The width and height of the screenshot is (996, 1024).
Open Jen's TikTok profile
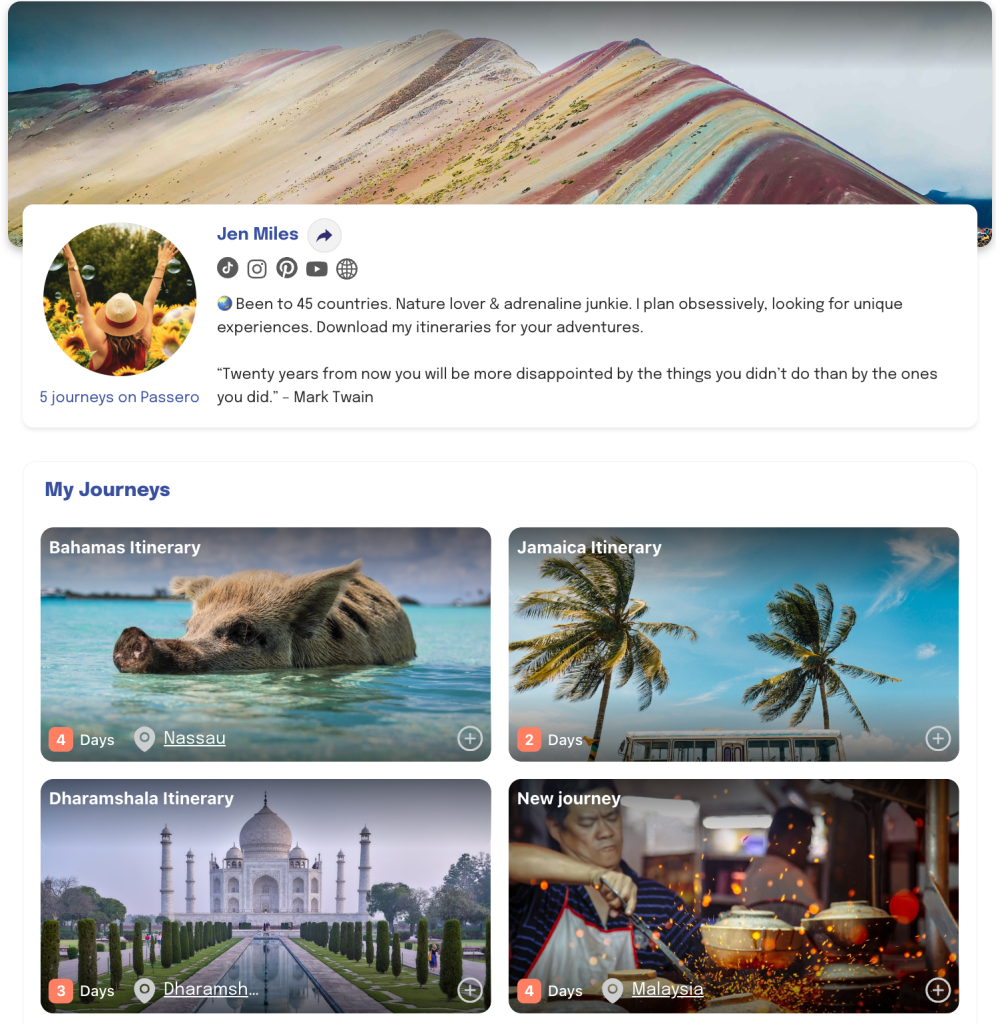tap(228, 268)
